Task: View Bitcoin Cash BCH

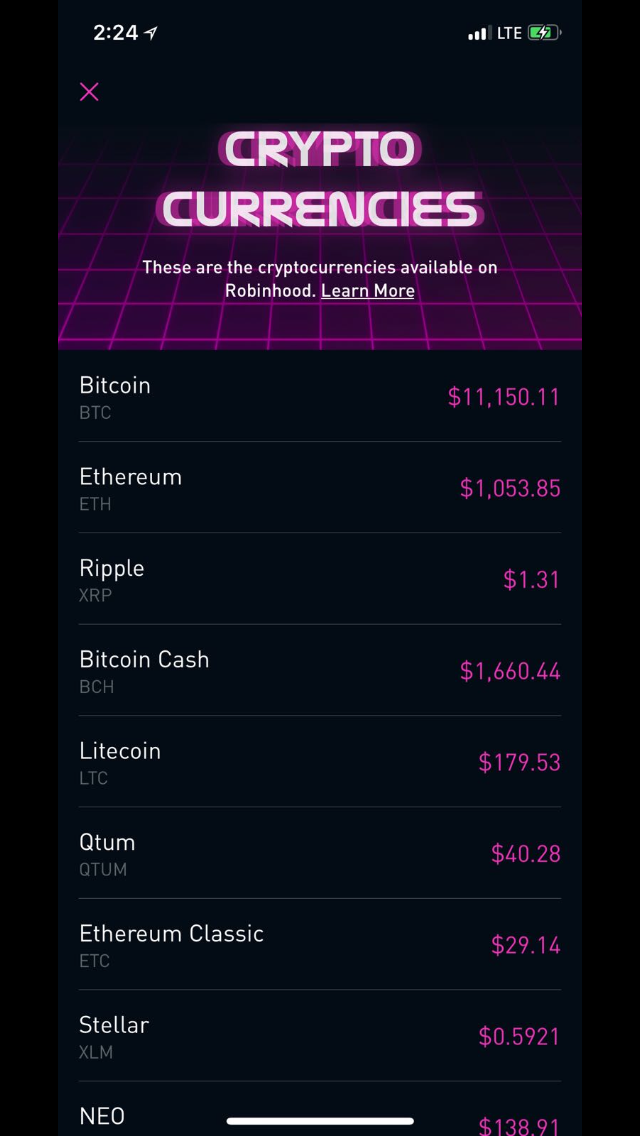Action: pyautogui.click(x=320, y=670)
